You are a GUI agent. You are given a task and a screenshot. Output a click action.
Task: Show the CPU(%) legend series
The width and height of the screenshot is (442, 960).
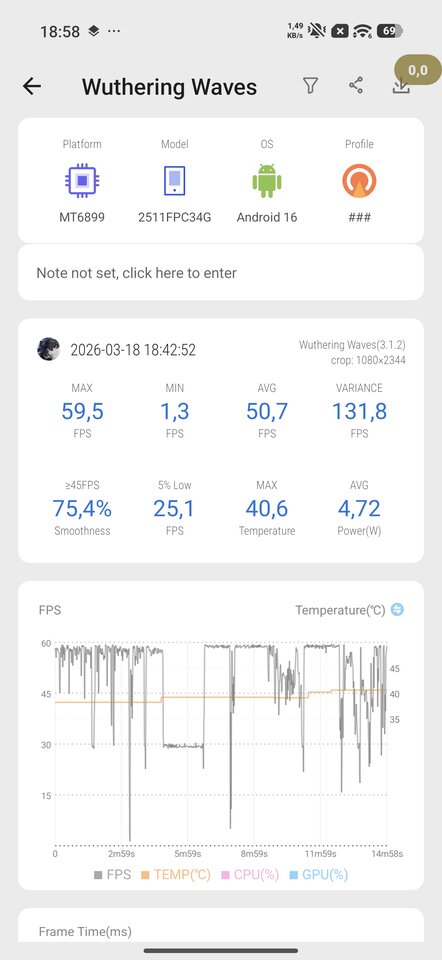click(x=250, y=874)
